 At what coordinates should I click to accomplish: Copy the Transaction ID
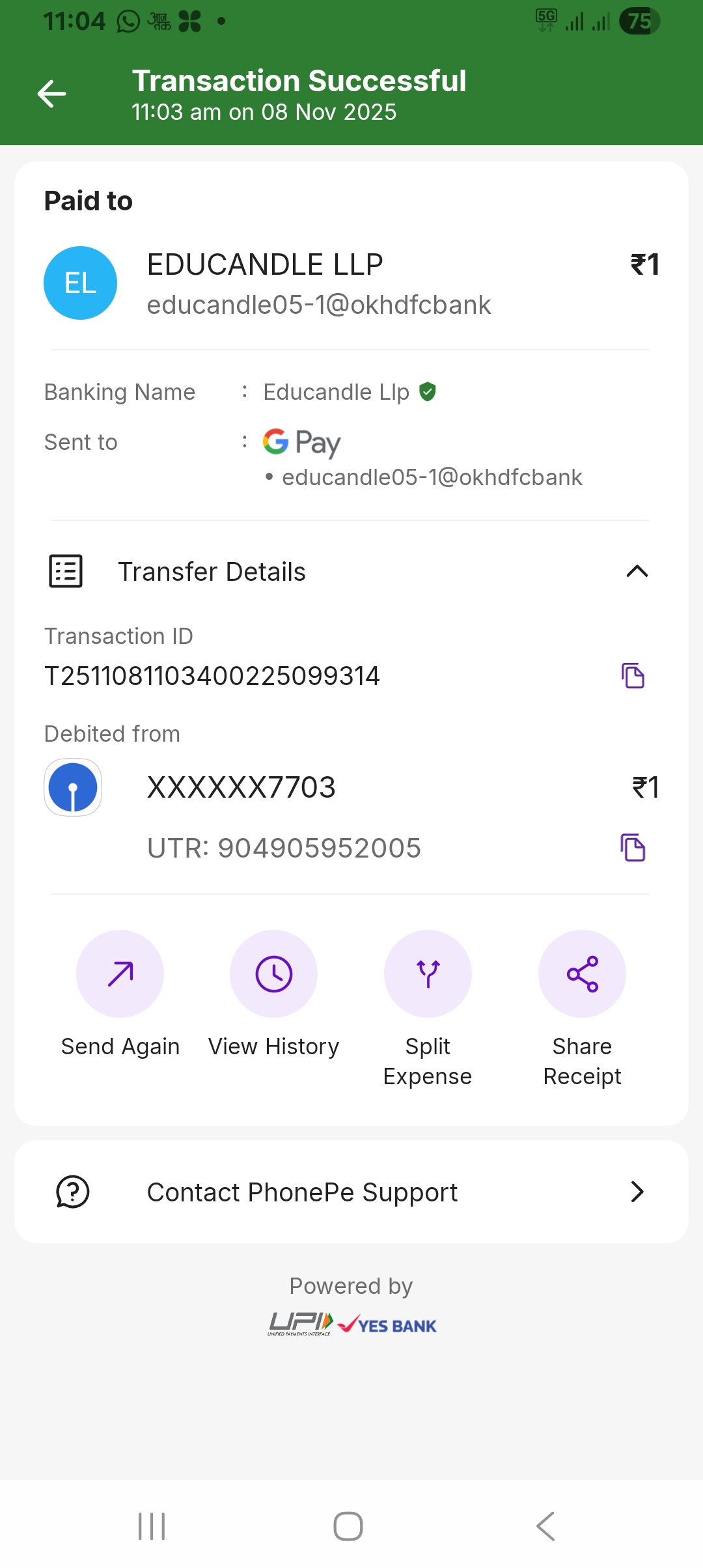(633, 675)
